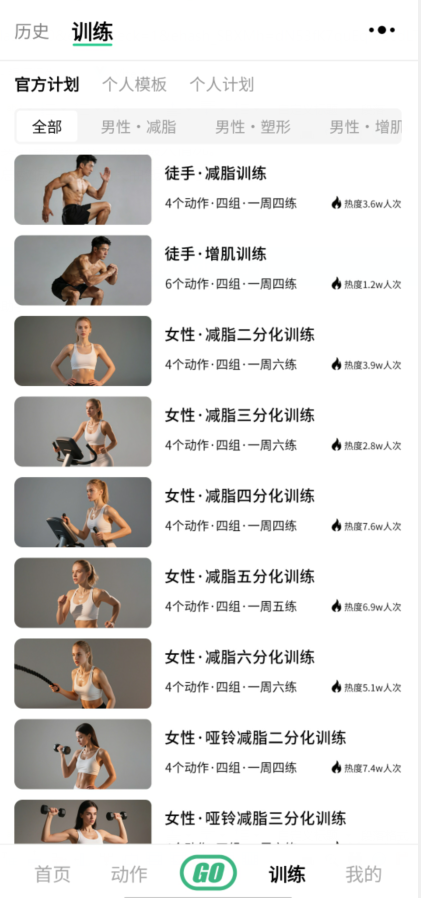Screen dimensions: 421x898
Task: Go to the 首页 bottom tab
Action: 53,875
